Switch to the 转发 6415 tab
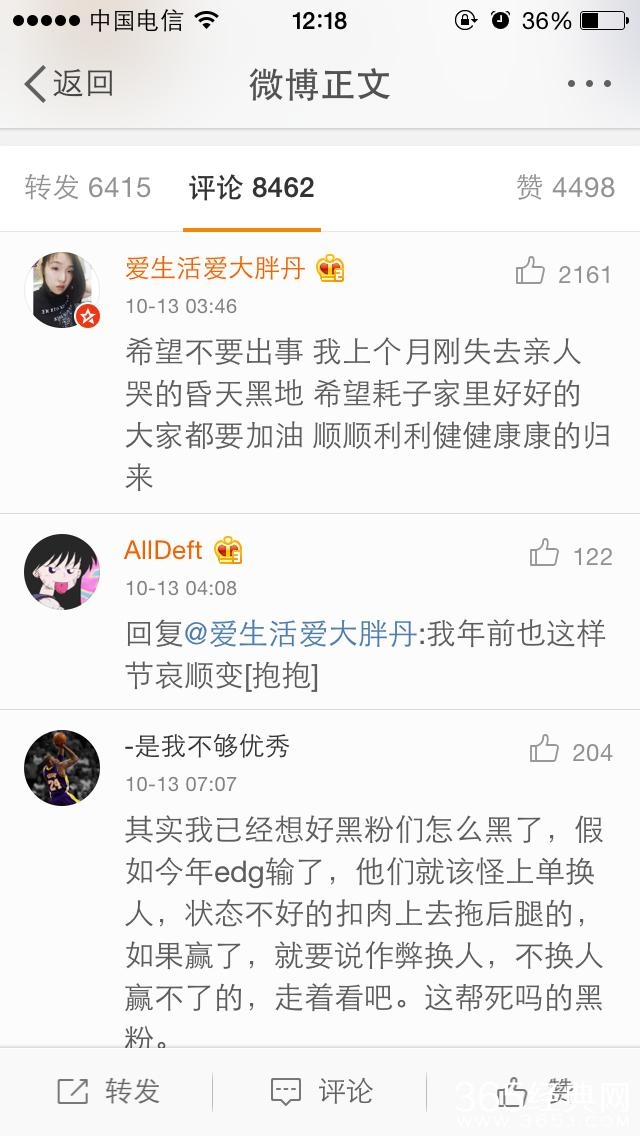 pos(88,187)
